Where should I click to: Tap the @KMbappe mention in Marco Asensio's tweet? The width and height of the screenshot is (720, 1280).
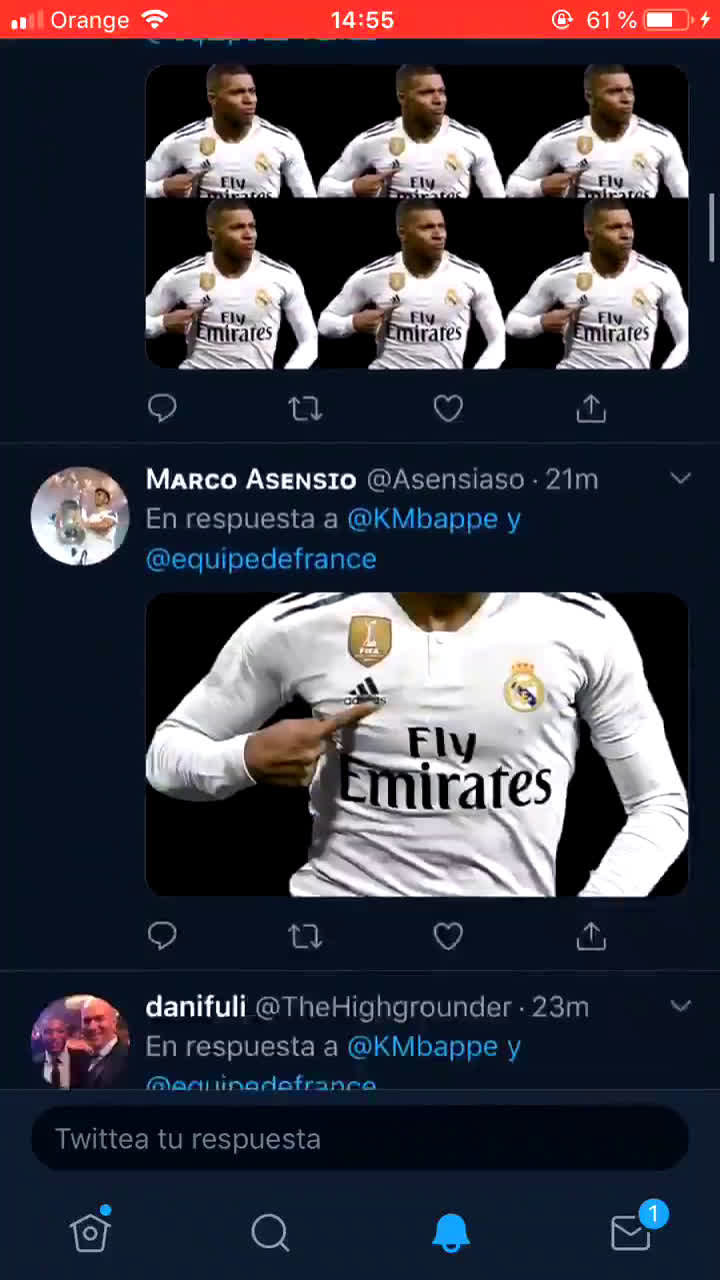point(422,519)
